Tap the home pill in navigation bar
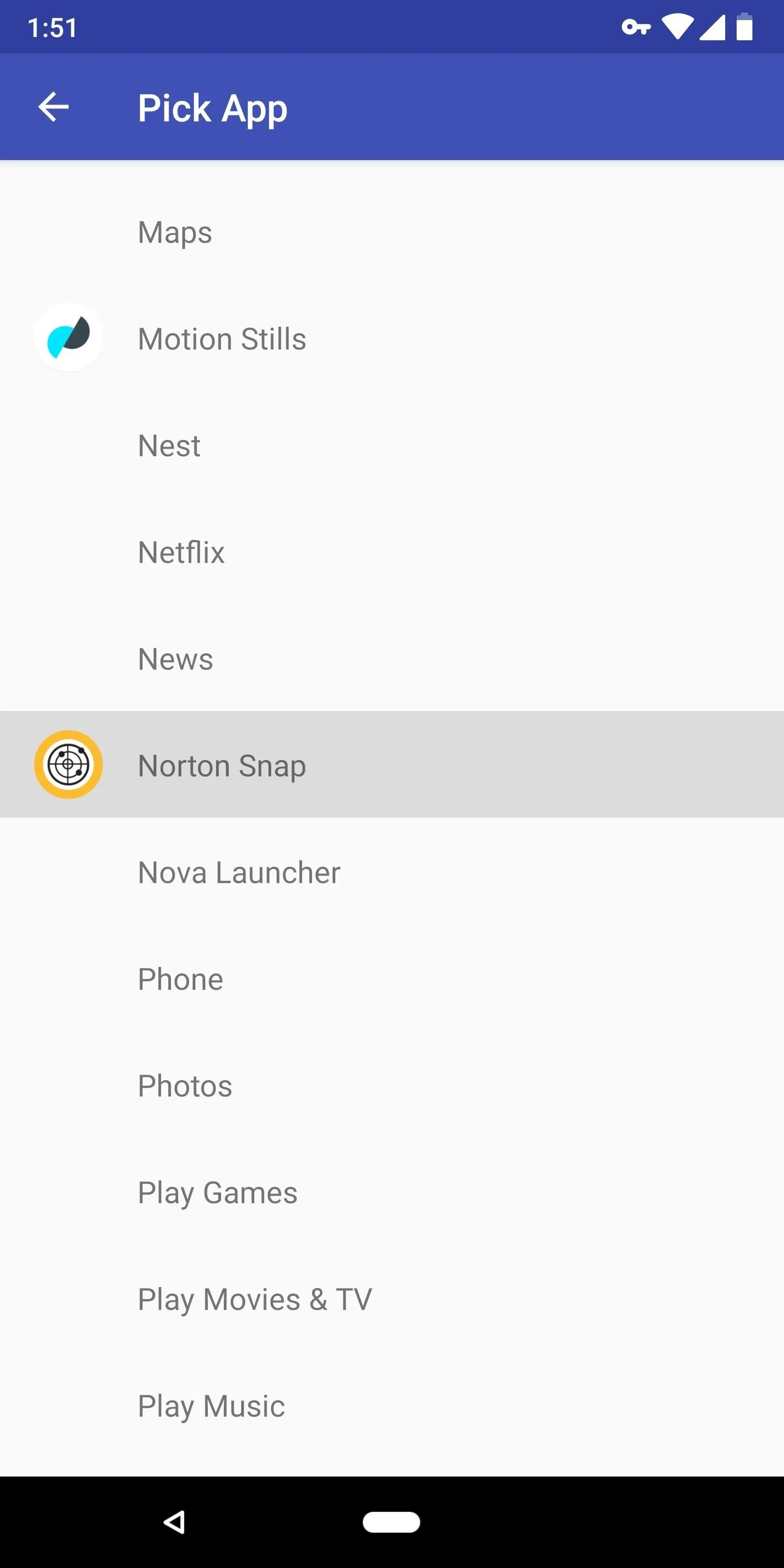This screenshot has height=1568, width=784. coord(391,1522)
